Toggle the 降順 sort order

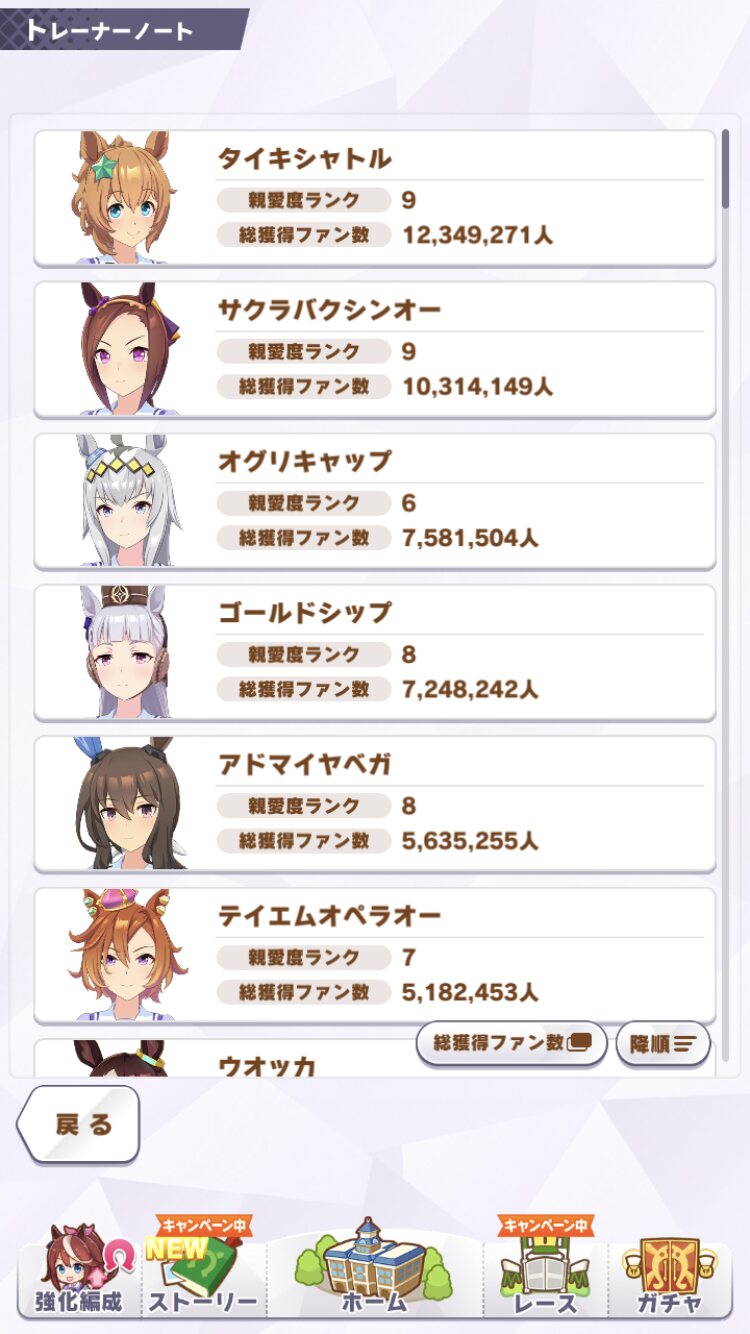coord(663,1044)
